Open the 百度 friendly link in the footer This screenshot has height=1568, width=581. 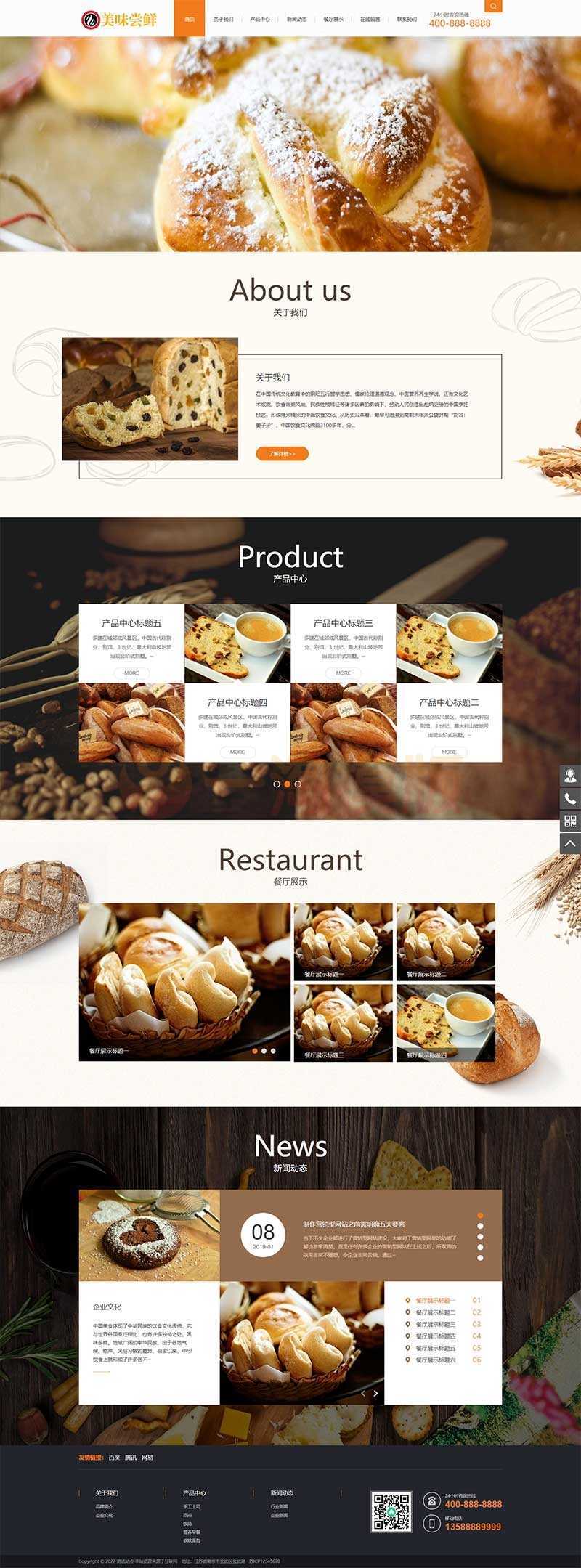114,1458
